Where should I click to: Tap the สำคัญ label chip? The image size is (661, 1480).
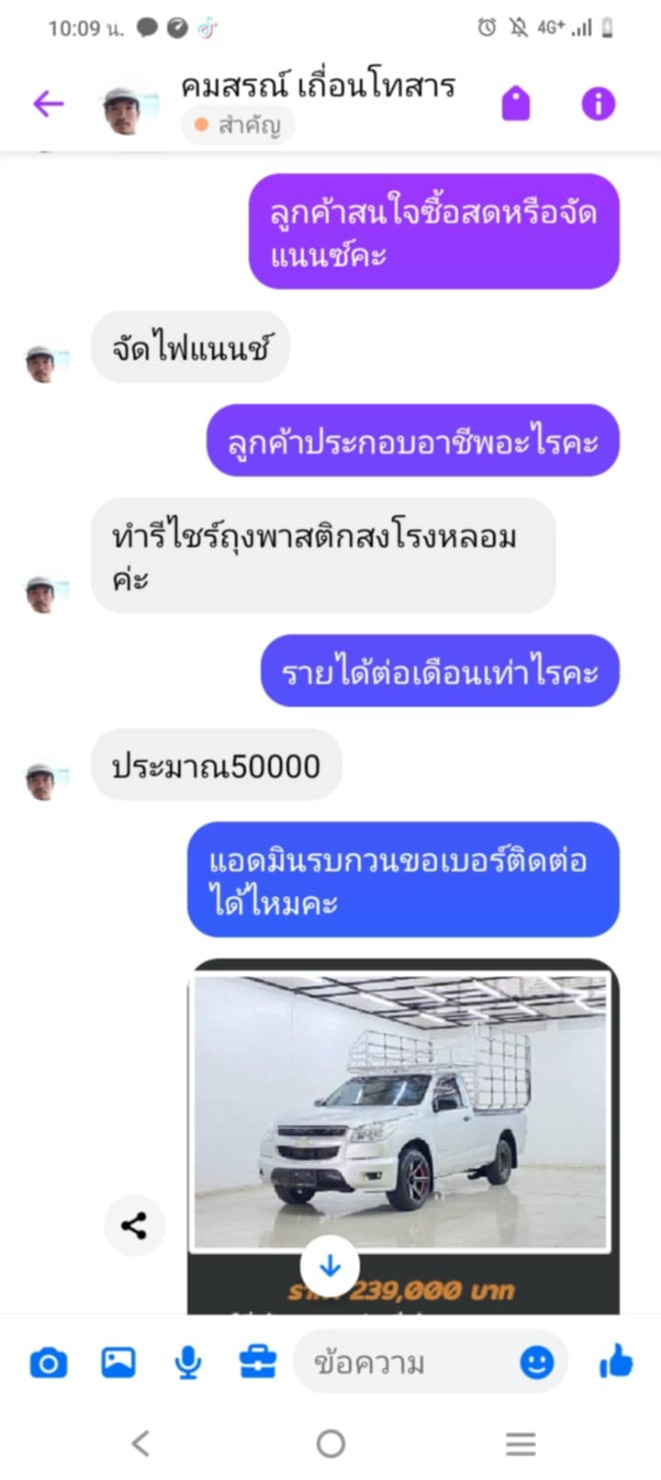coord(238,126)
